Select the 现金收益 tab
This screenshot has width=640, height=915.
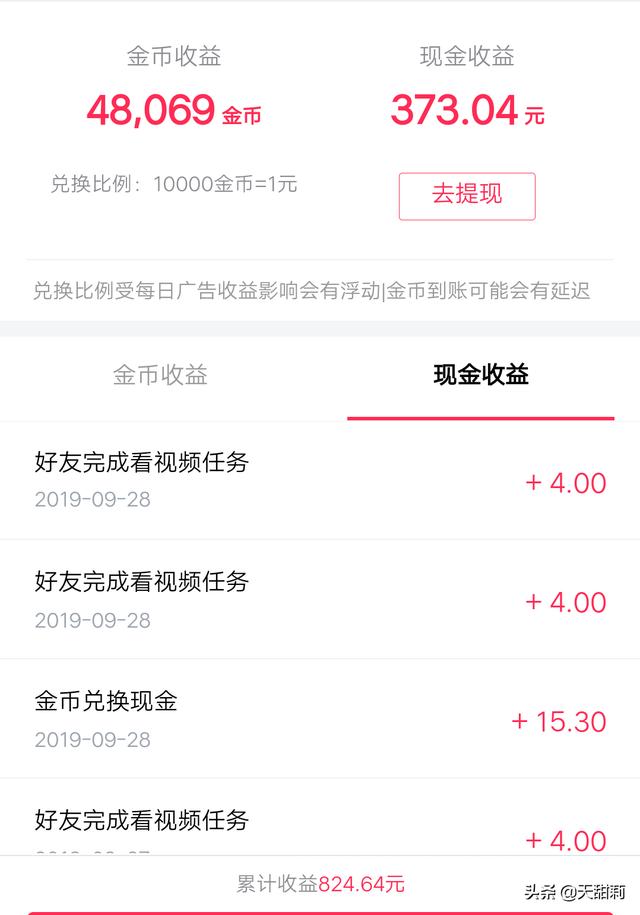click(481, 376)
